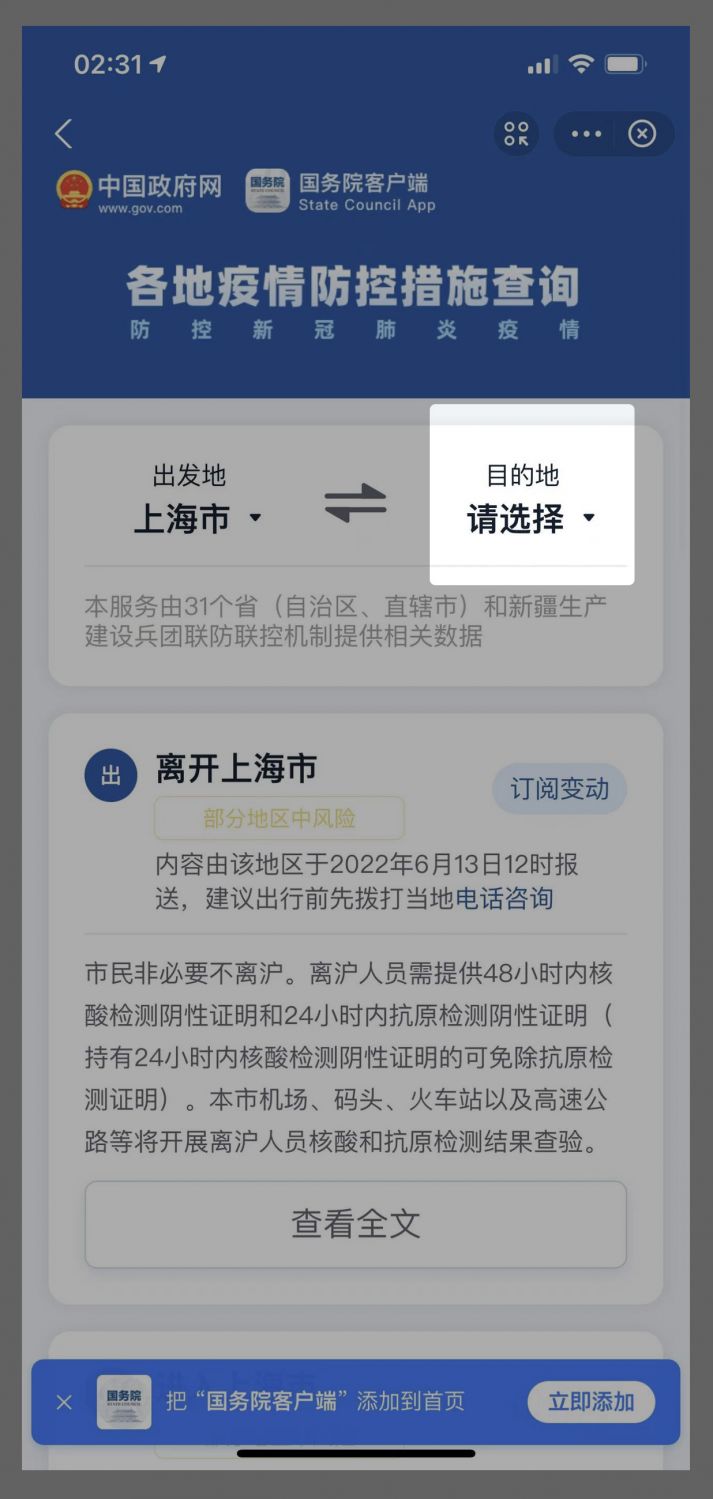Change the departure city 上海市

(197, 518)
